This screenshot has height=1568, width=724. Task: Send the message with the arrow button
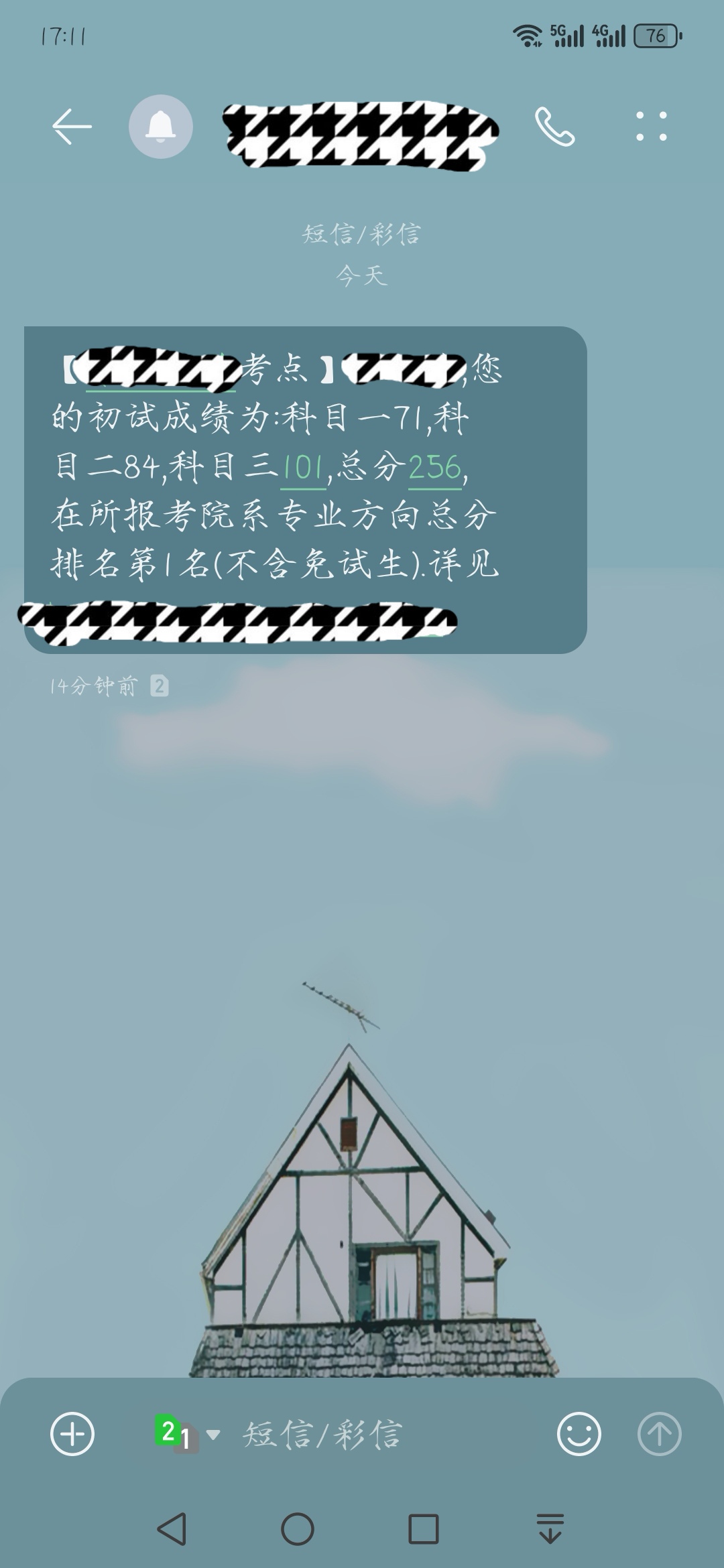click(x=659, y=1434)
